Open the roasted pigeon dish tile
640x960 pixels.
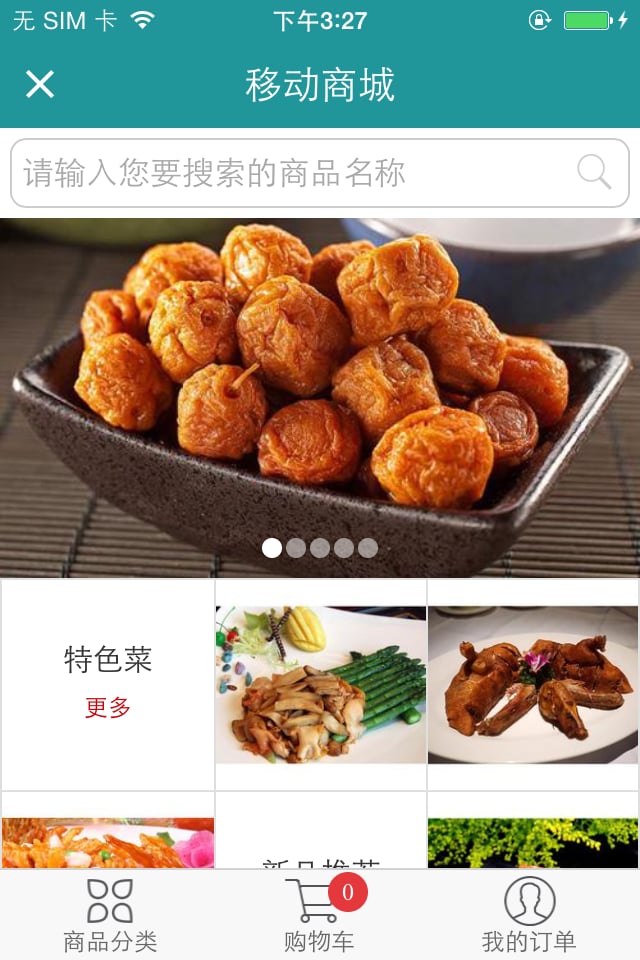point(533,685)
